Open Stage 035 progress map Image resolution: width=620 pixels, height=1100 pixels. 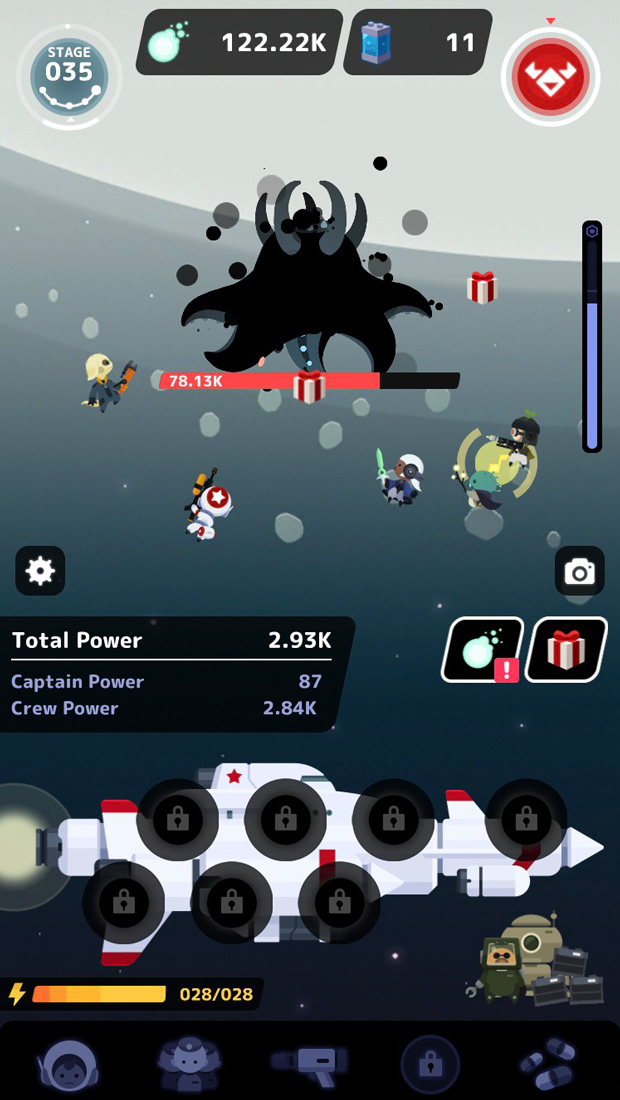pos(69,74)
